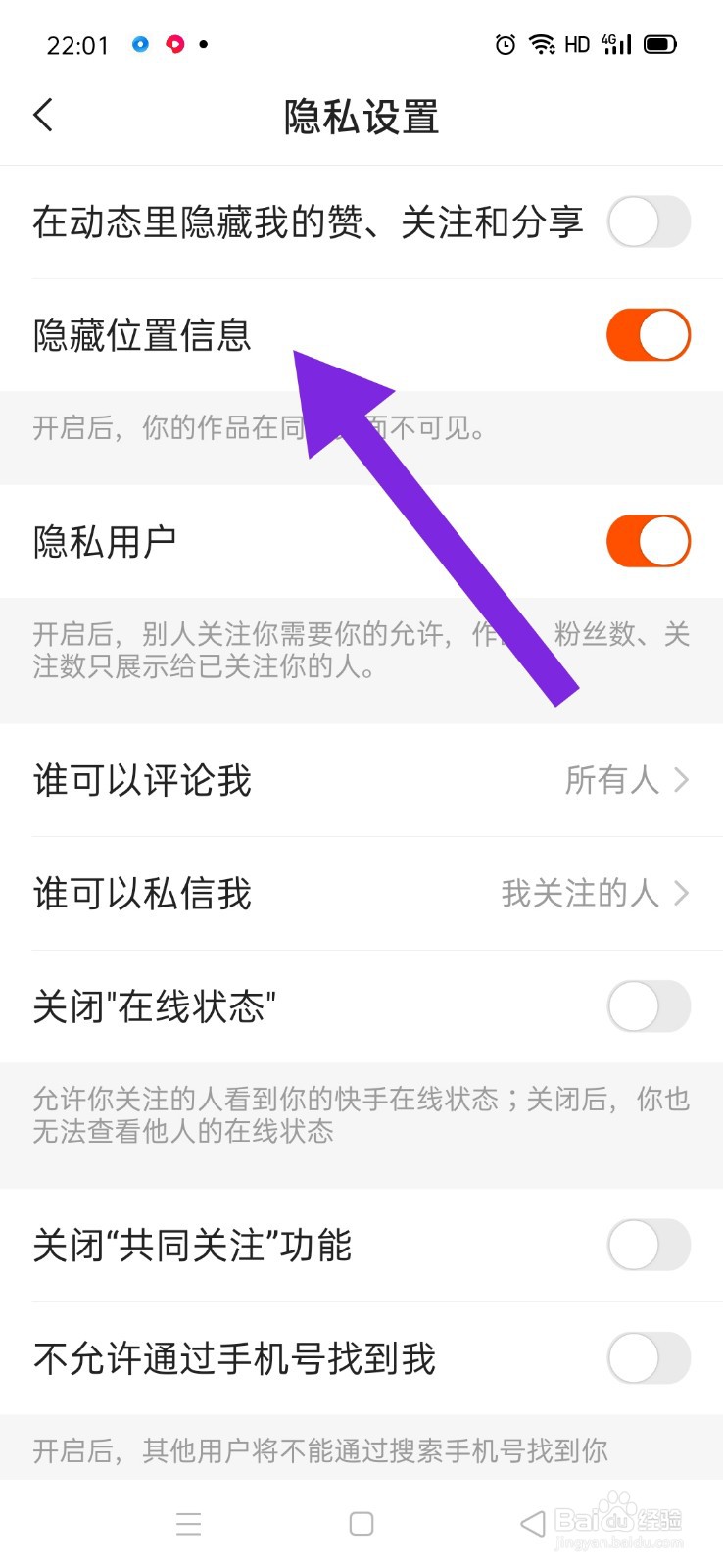Click the WiFi icon in the status bar
Screen dimensions: 723x1568
(542, 44)
